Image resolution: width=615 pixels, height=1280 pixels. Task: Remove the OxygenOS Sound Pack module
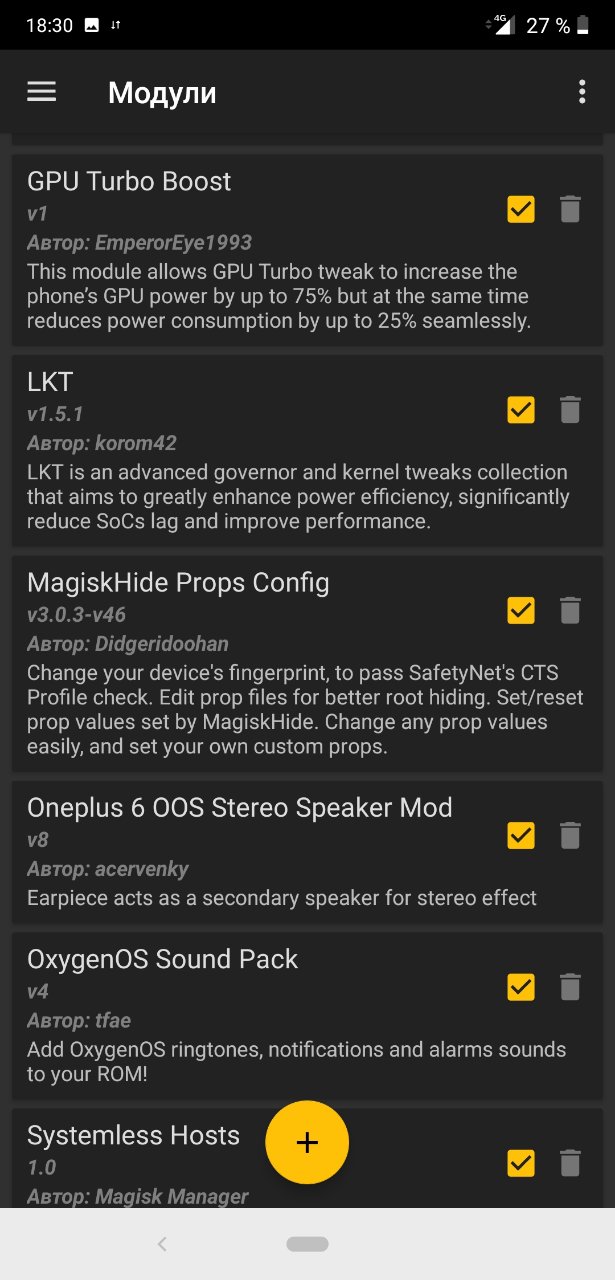[570, 987]
